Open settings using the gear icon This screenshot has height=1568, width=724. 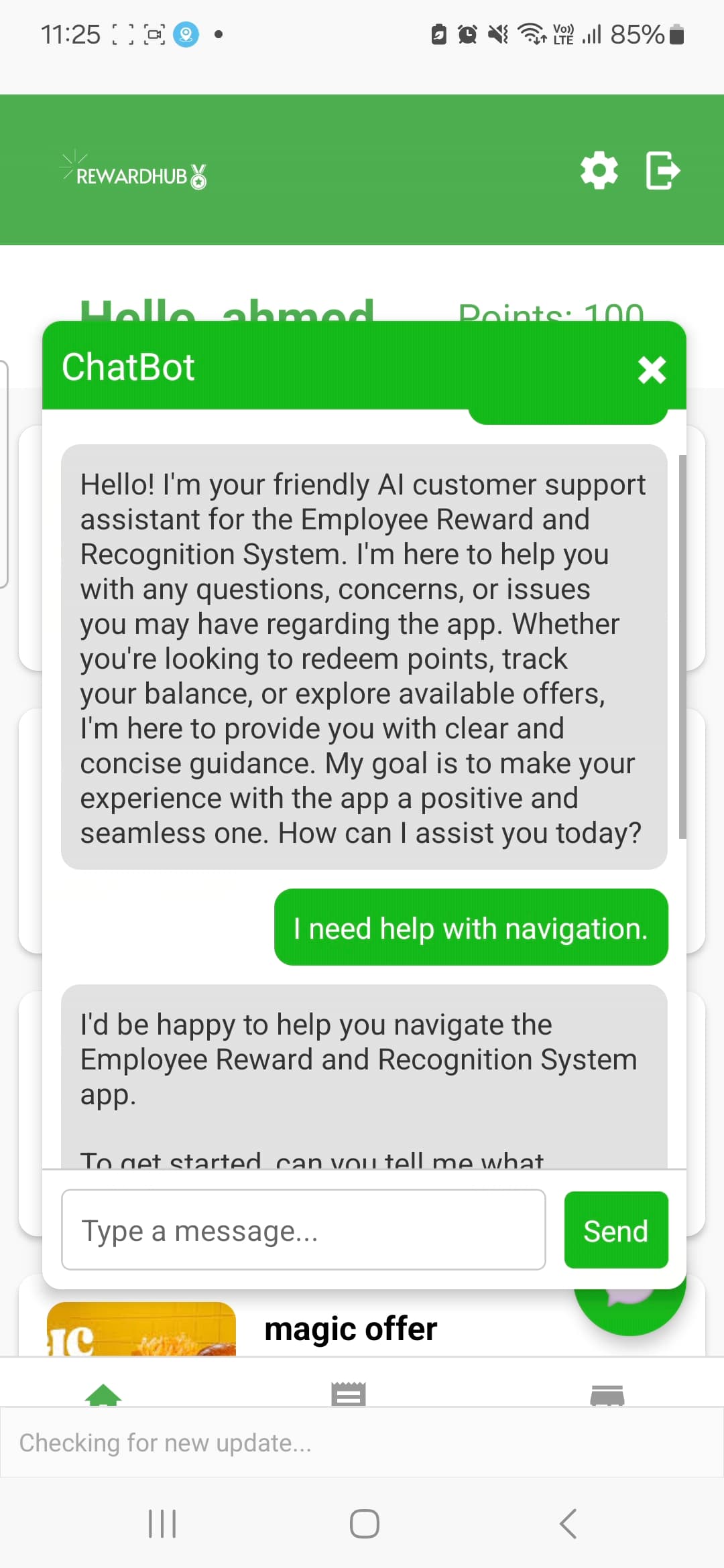tap(599, 170)
